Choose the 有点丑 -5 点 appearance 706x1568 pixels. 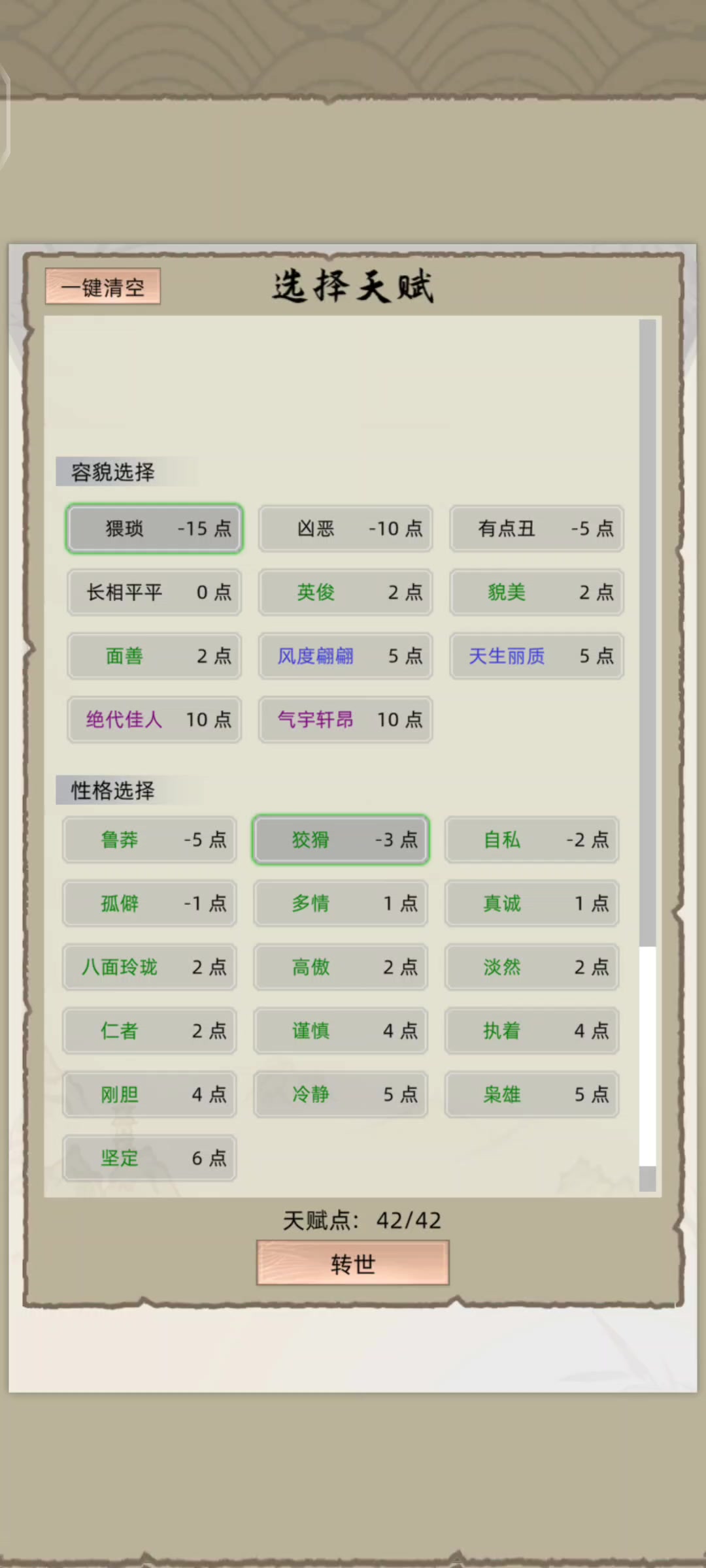(536, 529)
